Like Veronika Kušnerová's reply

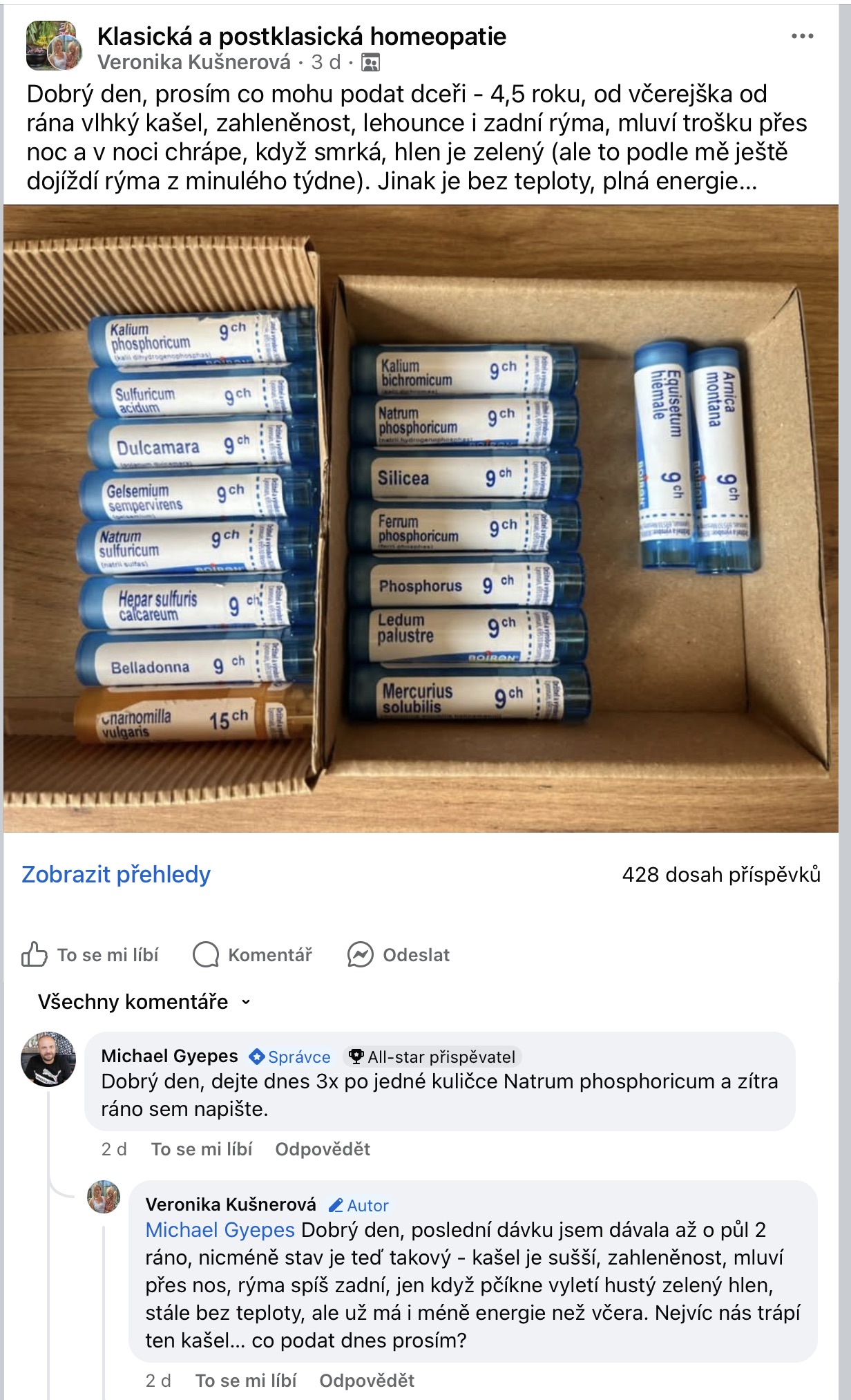(246, 1381)
